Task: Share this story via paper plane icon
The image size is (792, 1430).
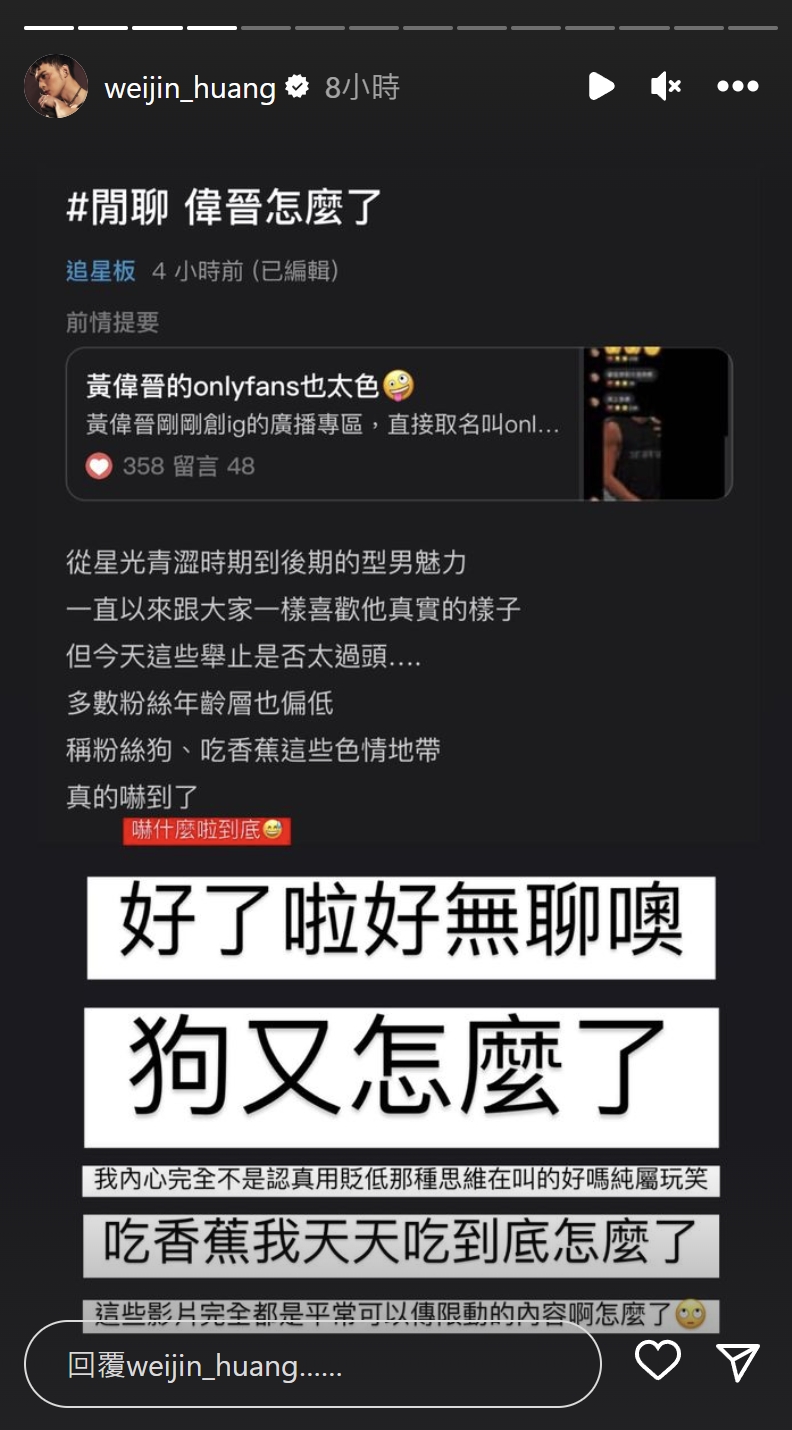Action: (x=738, y=1362)
